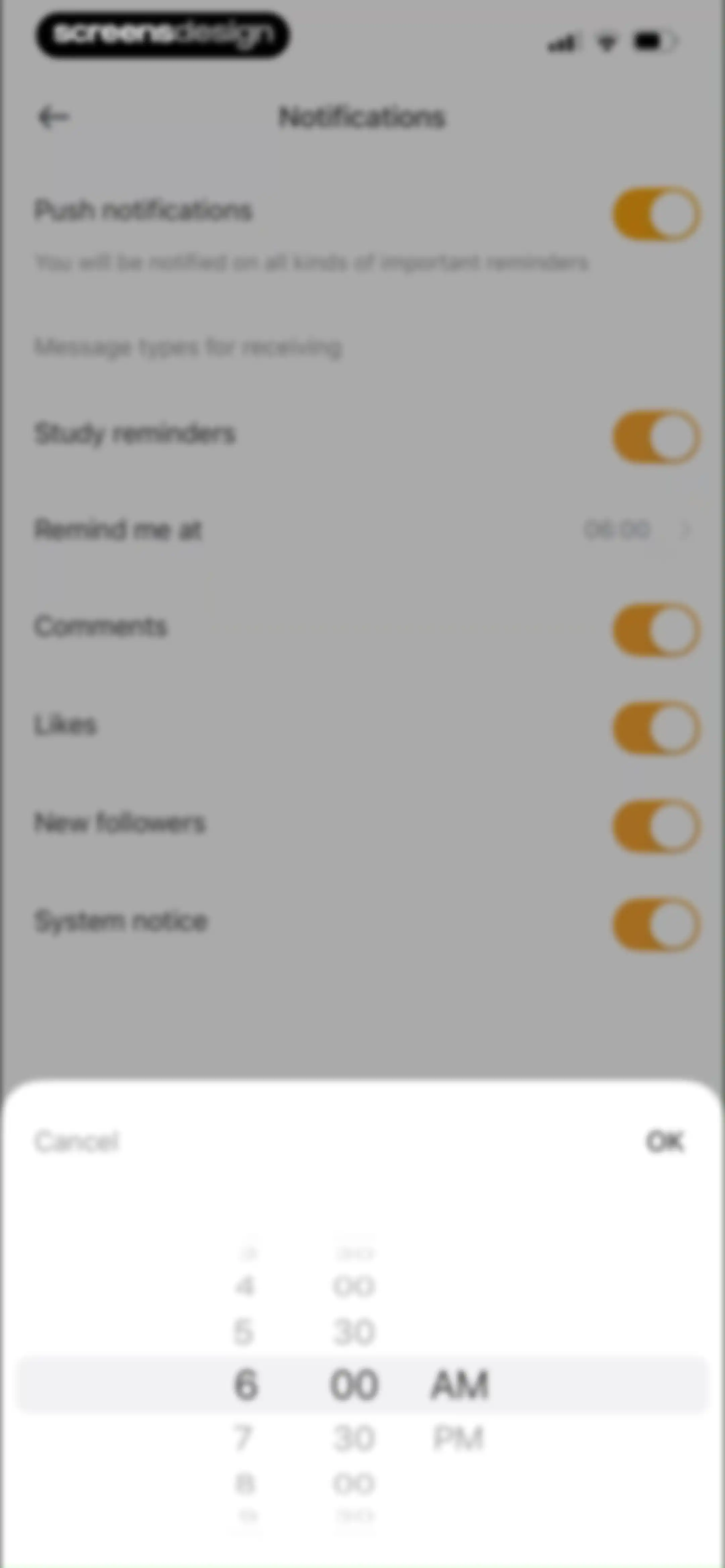The height and width of the screenshot is (1568, 725).
Task: Confirm the time with OK
Action: [x=665, y=1141]
